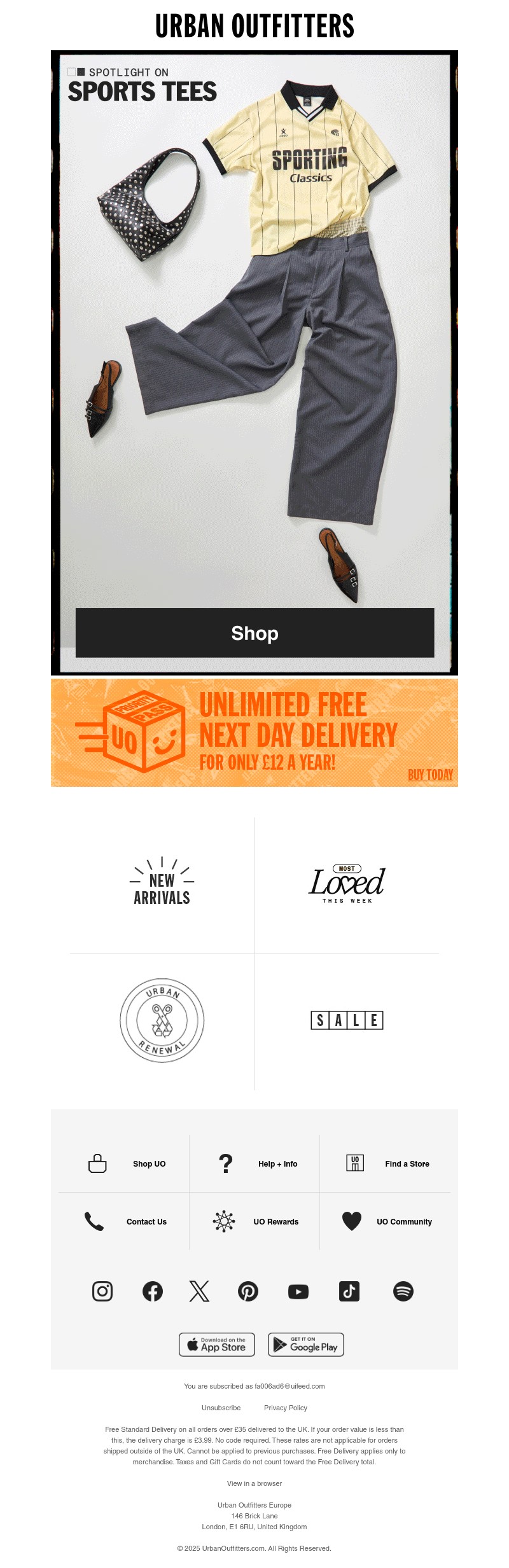509x1568 pixels.
Task: Tap the Shop button on sports tees
Action: [254, 633]
